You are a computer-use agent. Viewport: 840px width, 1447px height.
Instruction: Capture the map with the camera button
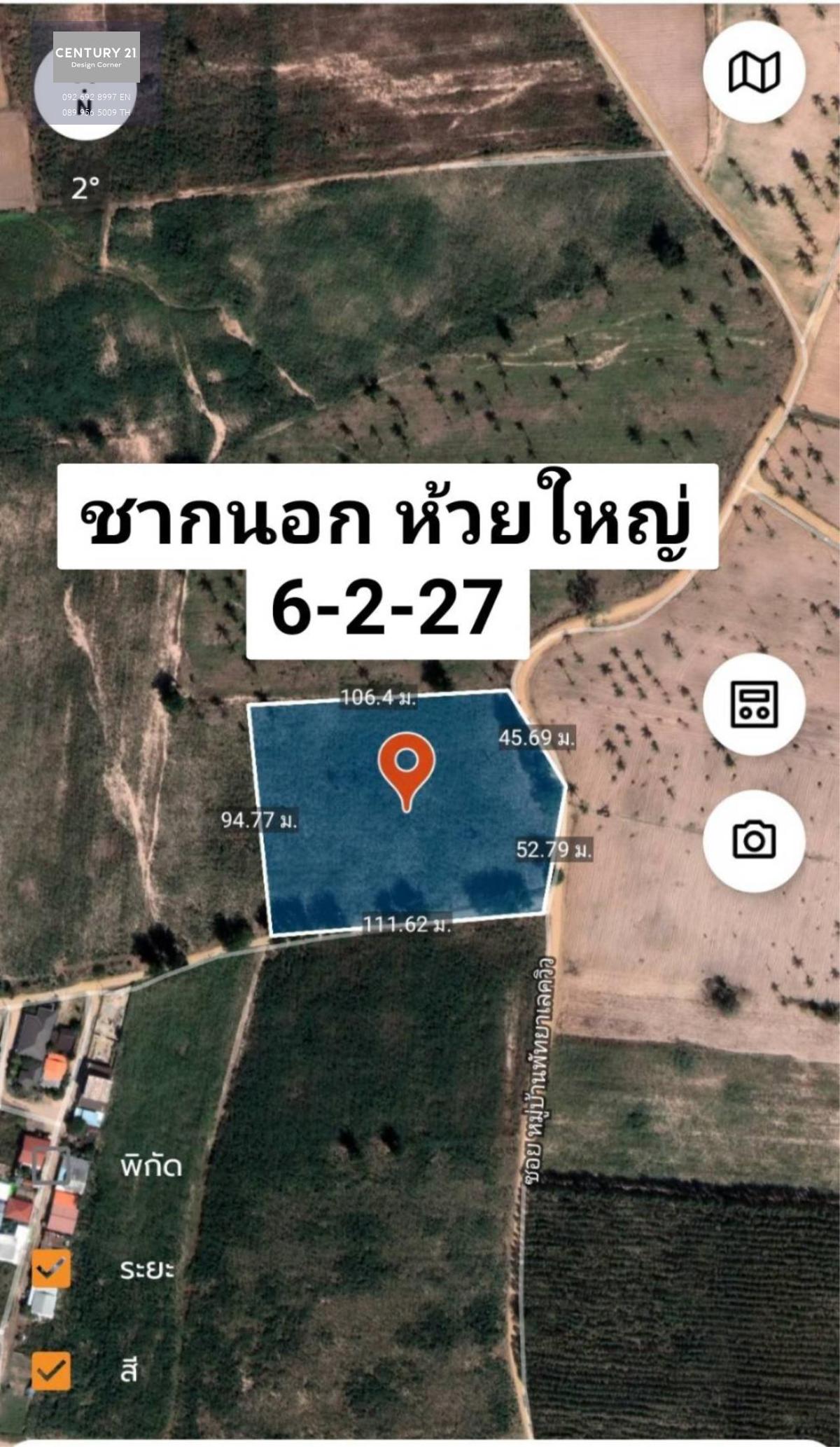754,840
